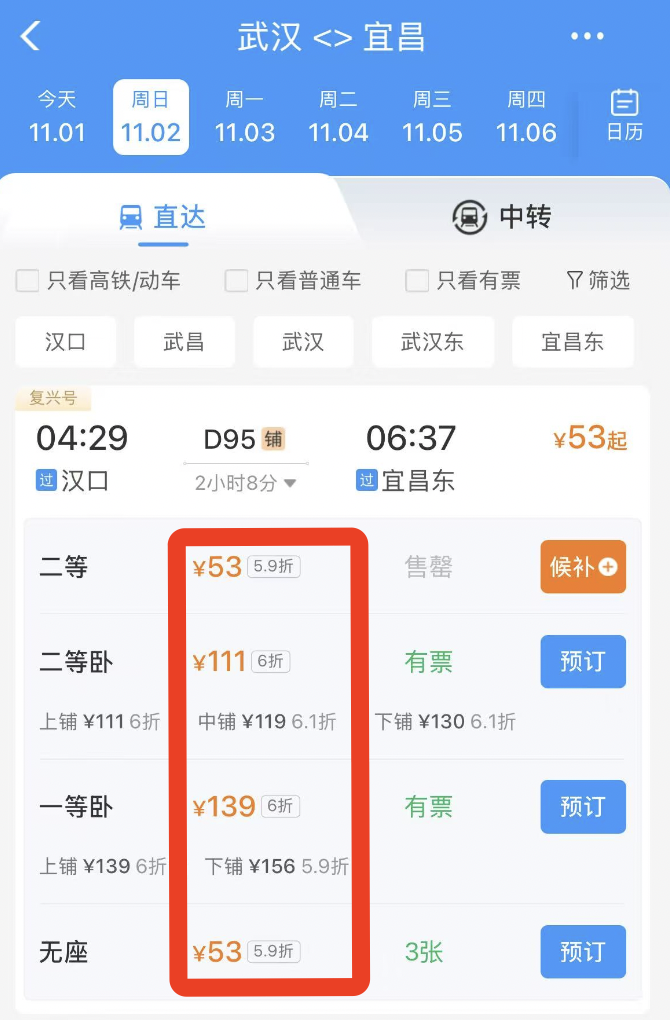Open the 筛选 filter options

pos(598,281)
